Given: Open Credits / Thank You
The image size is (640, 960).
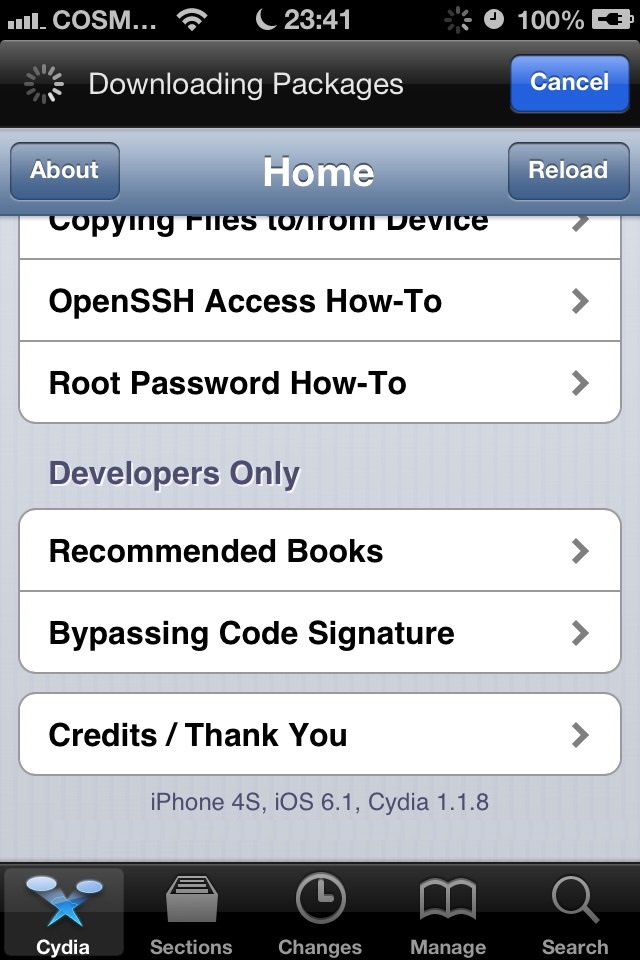Looking at the screenshot, I should pyautogui.click(x=320, y=735).
